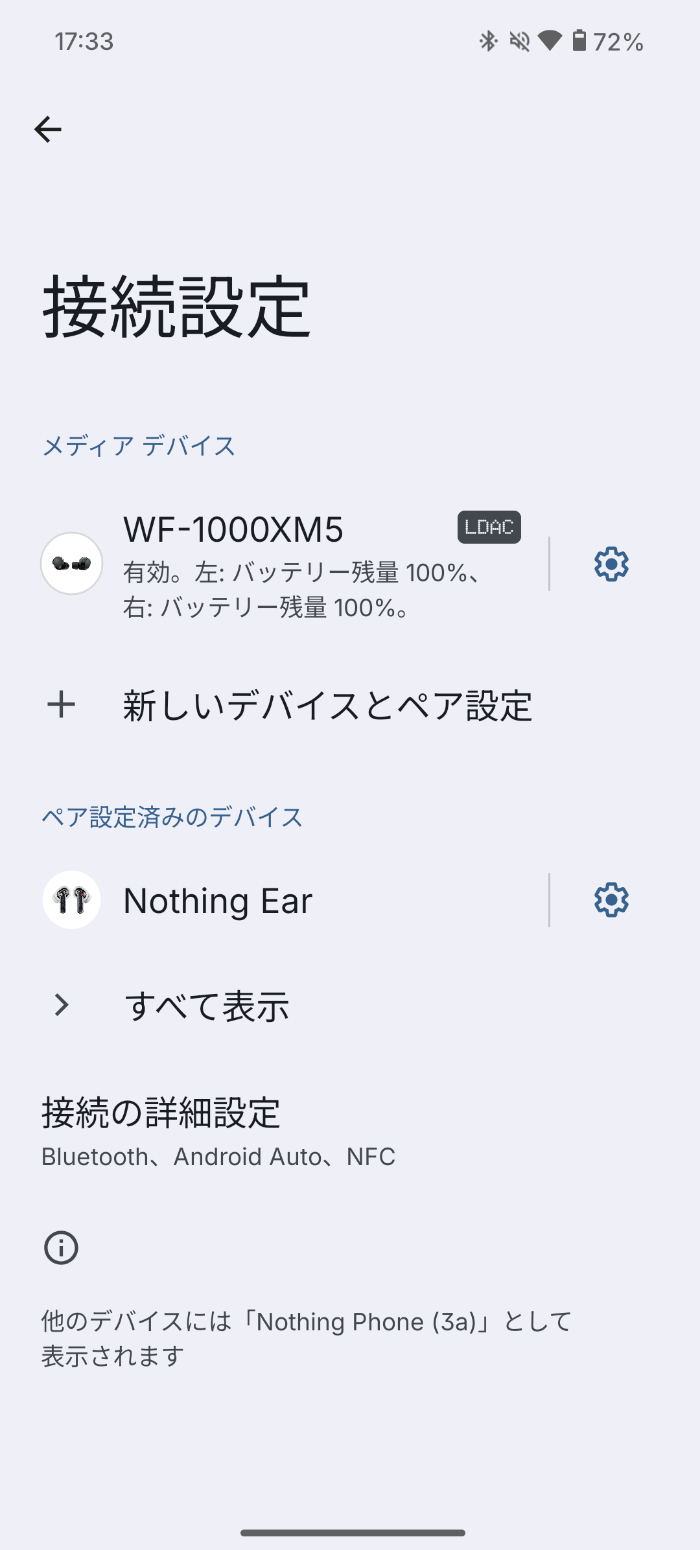Go back using the top arrow
The image size is (700, 1550).
(48, 129)
